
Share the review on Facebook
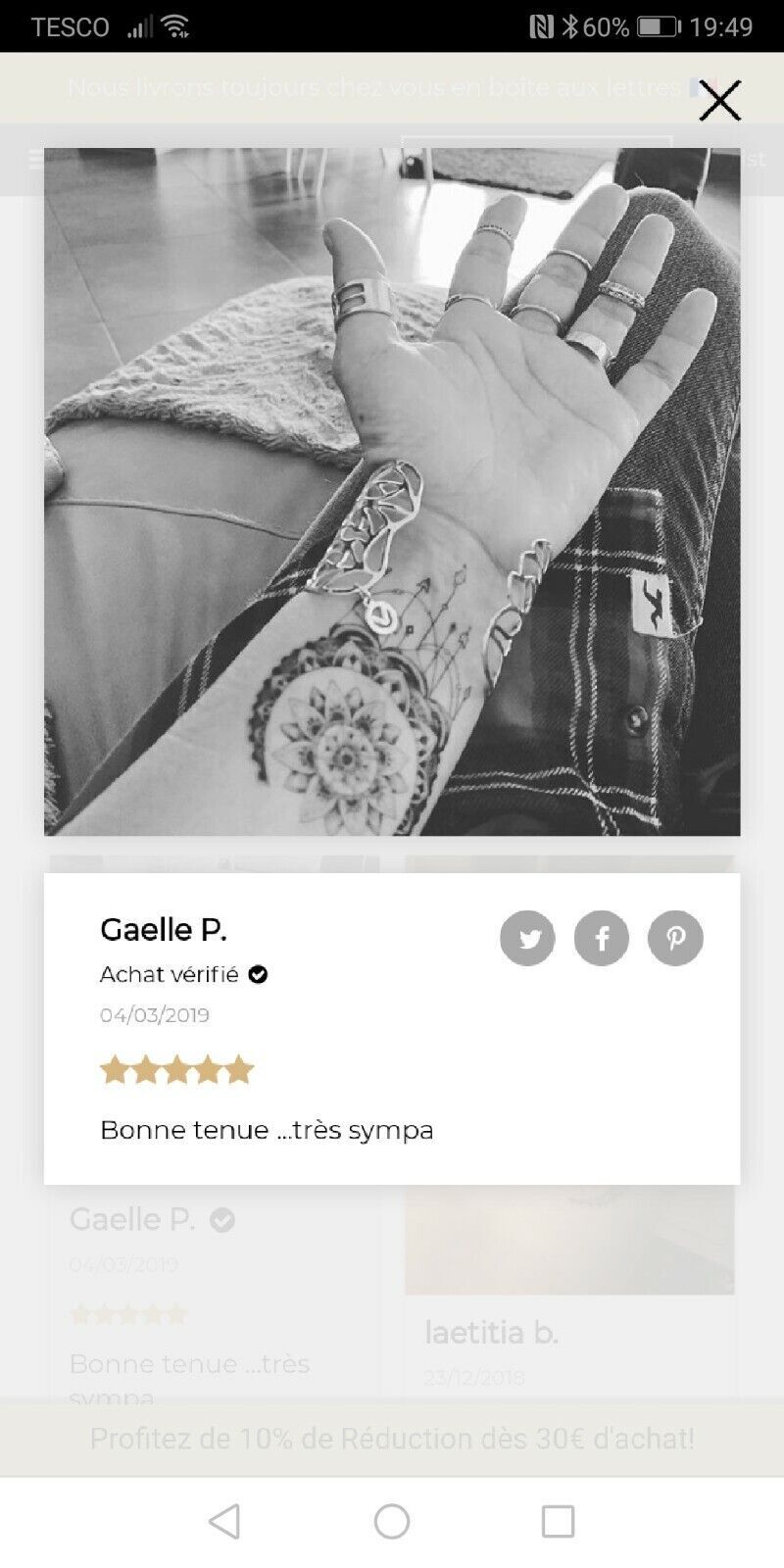coord(601,938)
